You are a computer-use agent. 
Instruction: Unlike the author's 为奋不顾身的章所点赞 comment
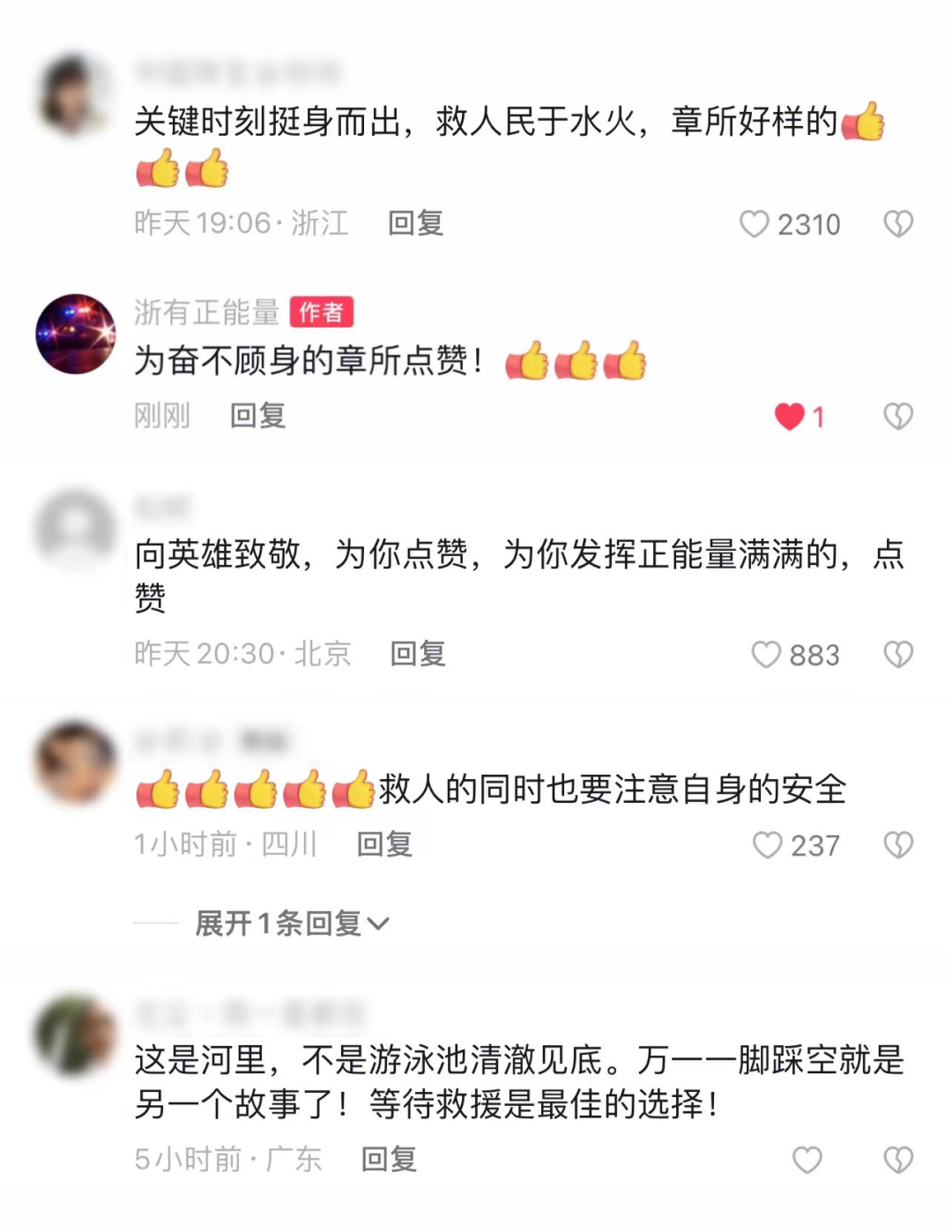[790, 416]
